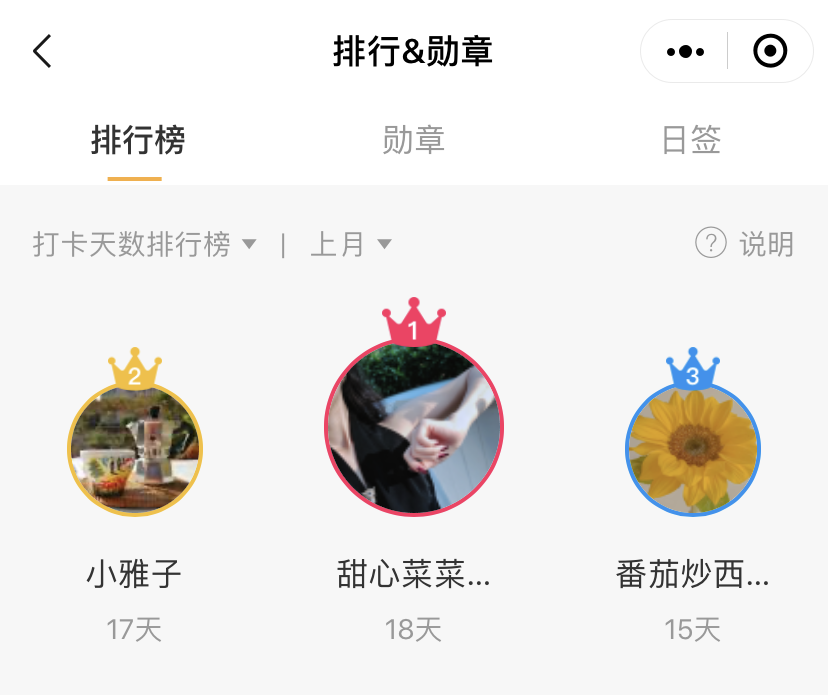Open the 说明 help explanation
Image resolution: width=828 pixels, height=695 pixels.
coord(744,244)
